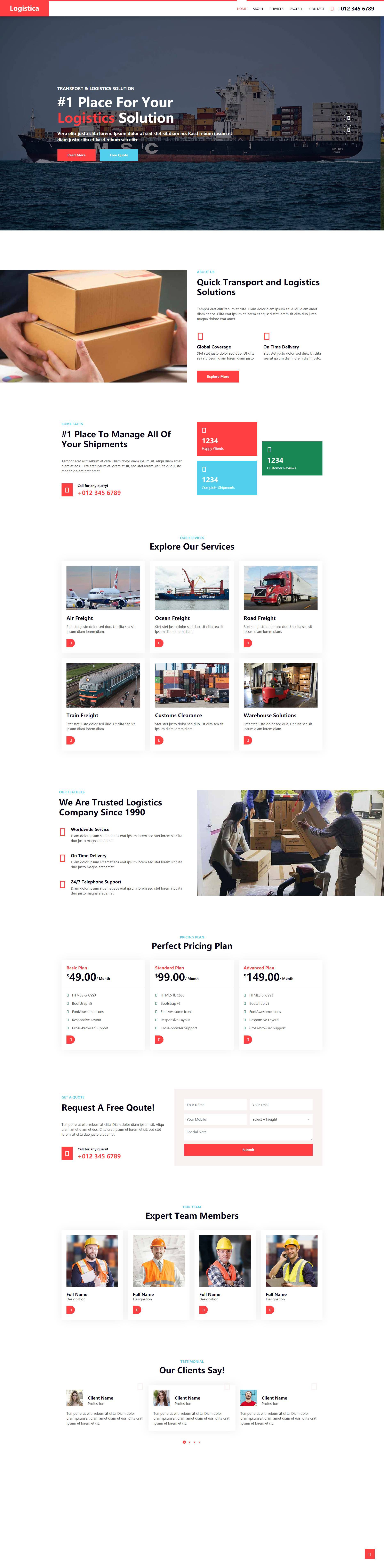The width and height of the screenshot is (384, 1568).
Task: Tap the Read More hero button
Action: pos(76,155)
